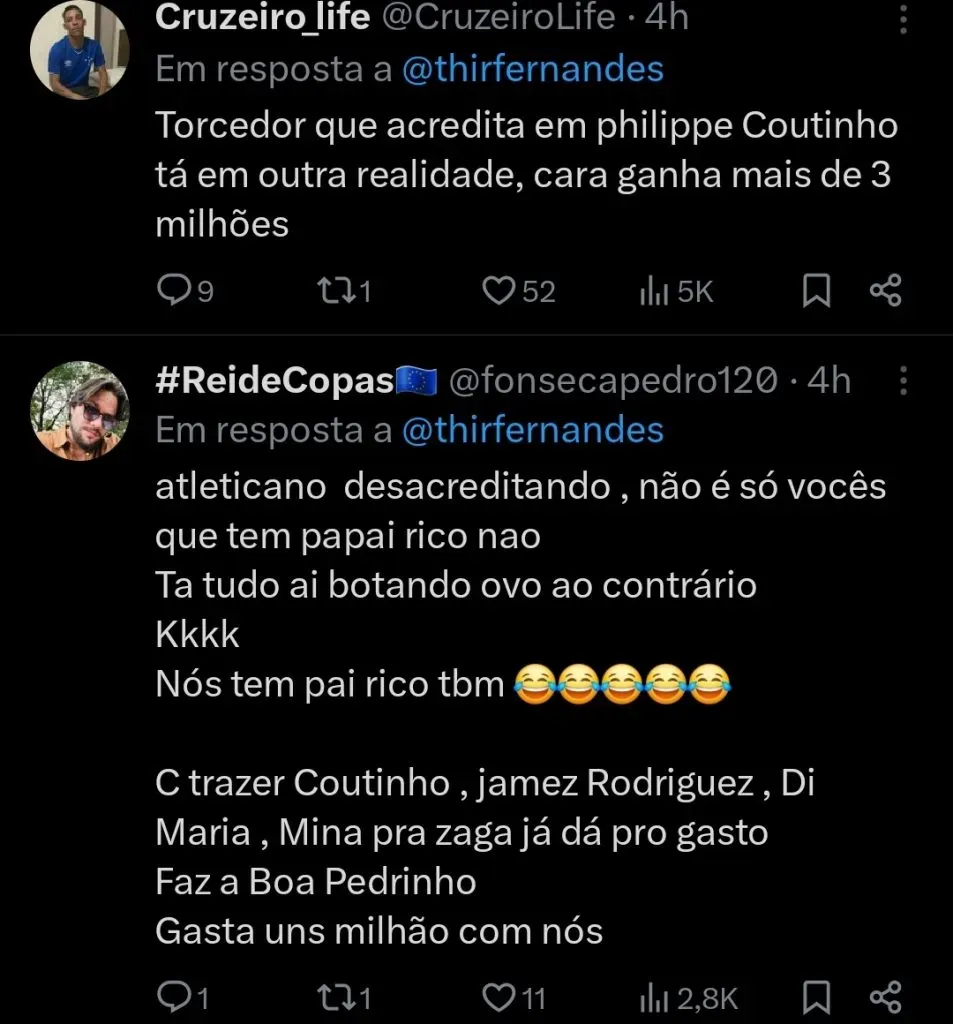Open Cruzeiro_life's profile via username

[x=262, y=16]
